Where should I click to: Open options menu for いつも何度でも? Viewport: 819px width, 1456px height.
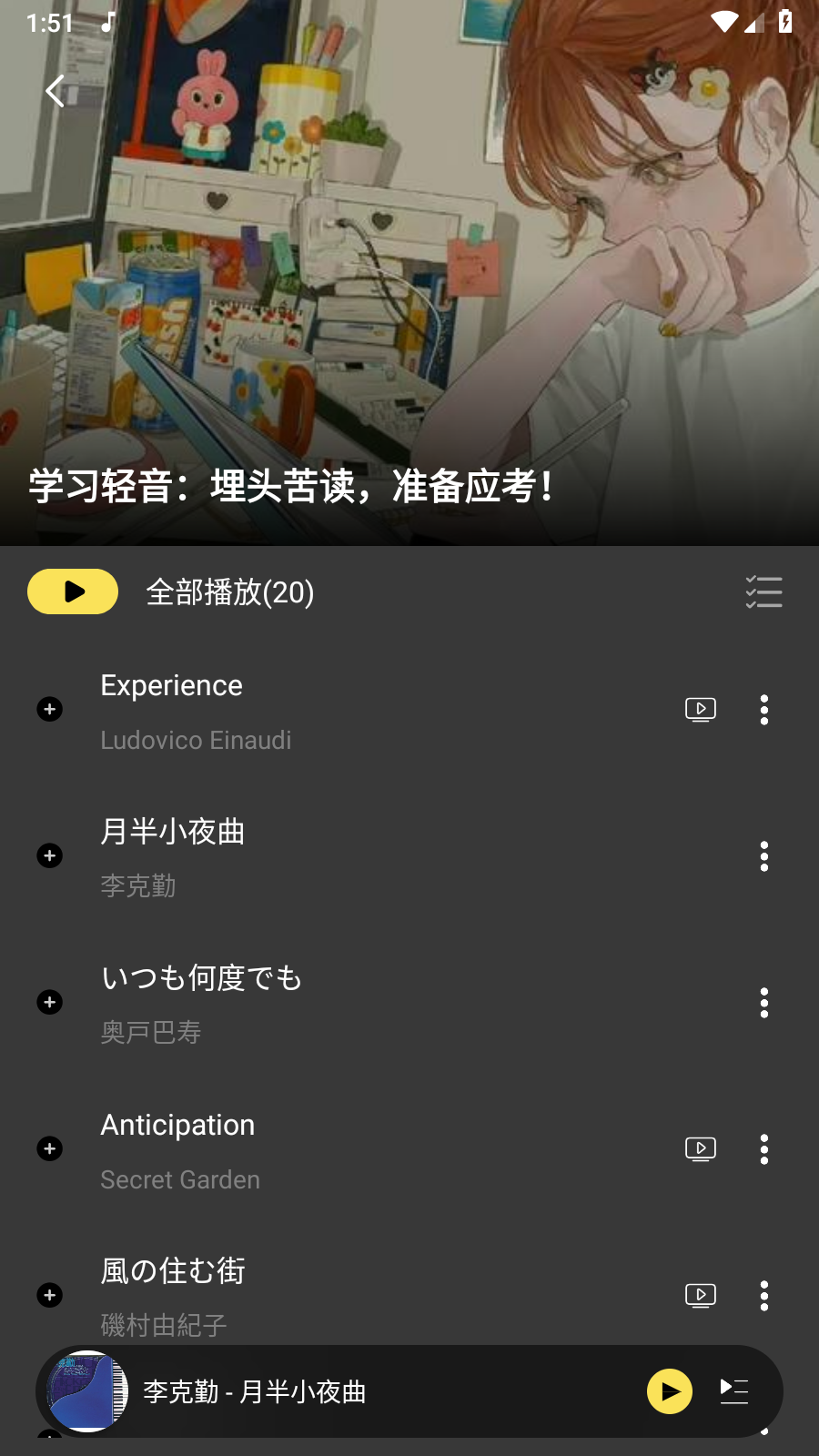click(x=763, y=1003)
